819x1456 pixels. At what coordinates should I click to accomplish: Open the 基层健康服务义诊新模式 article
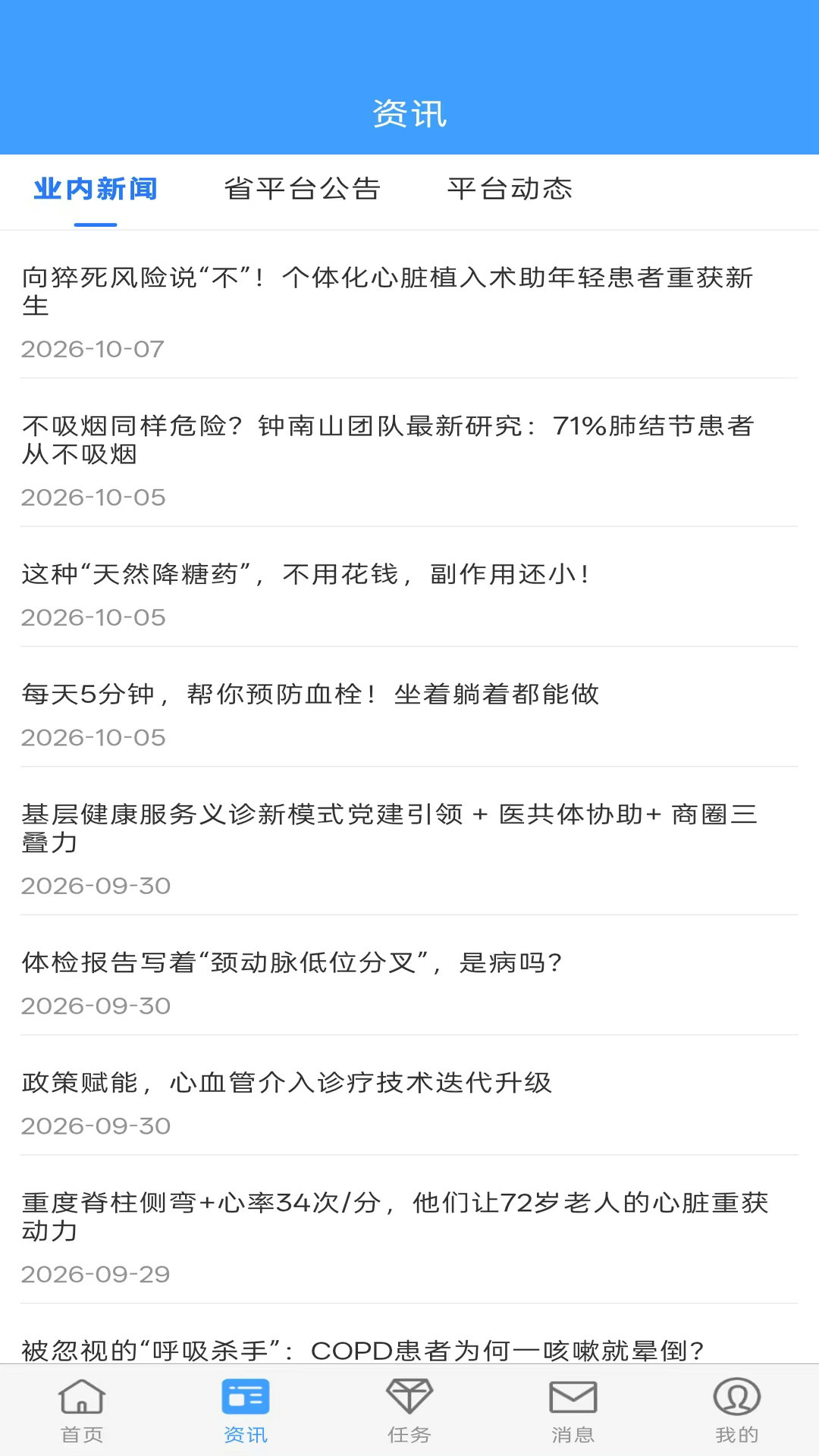(409, 841)
